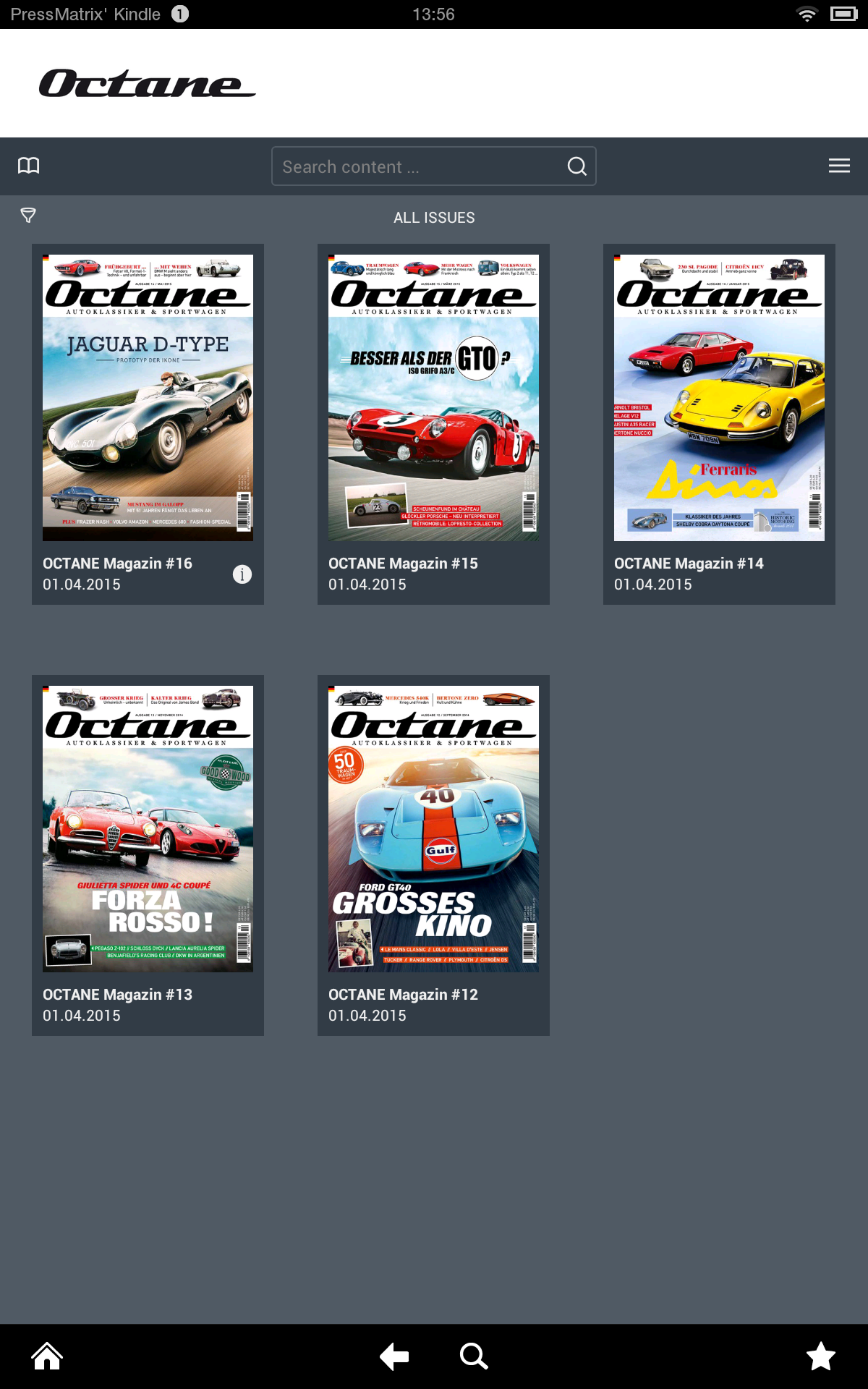Show info for OCTANE Magazin #16
868x1389 pixels.
click(242, 574)
